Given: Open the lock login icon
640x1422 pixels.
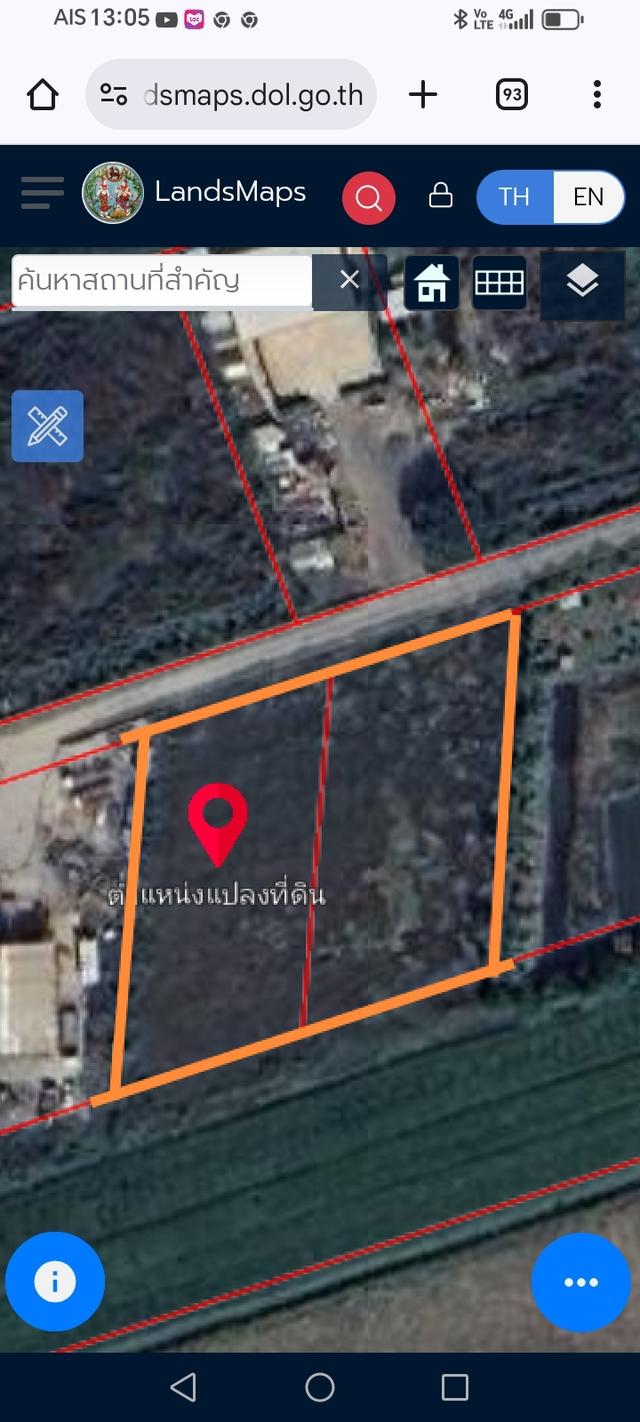Looking at the screenshot, I should pos(440,196).
